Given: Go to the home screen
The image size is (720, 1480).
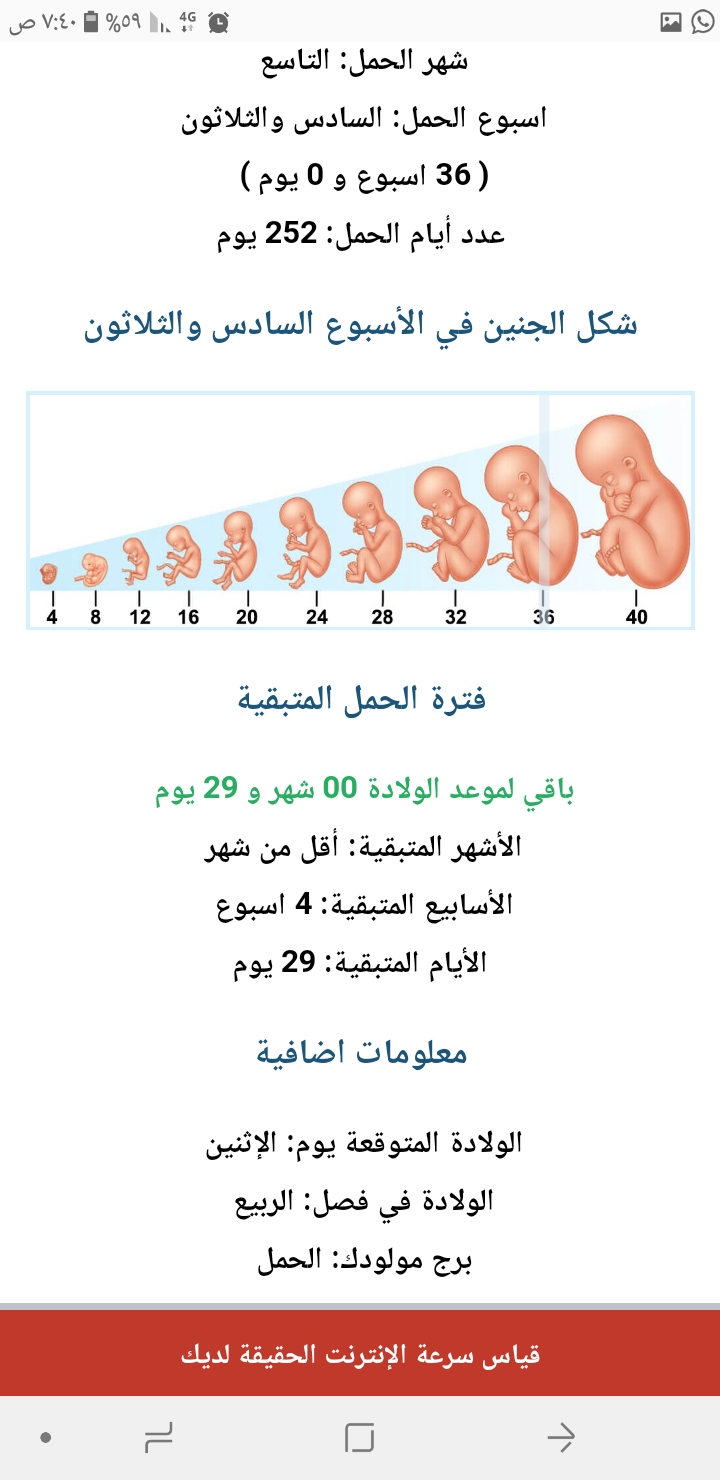Looking at the screenshot, I should pyautogui.click(x=359, y=1439).
